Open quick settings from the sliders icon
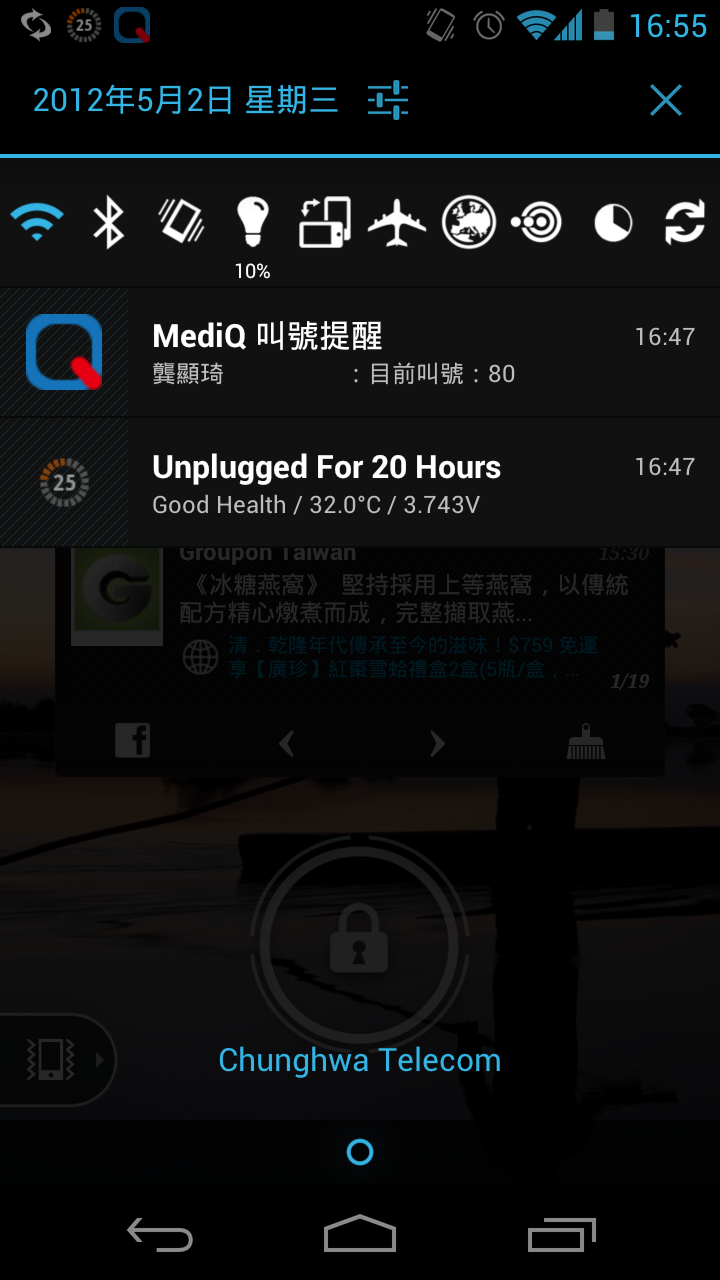 click(x=388, y=100)
